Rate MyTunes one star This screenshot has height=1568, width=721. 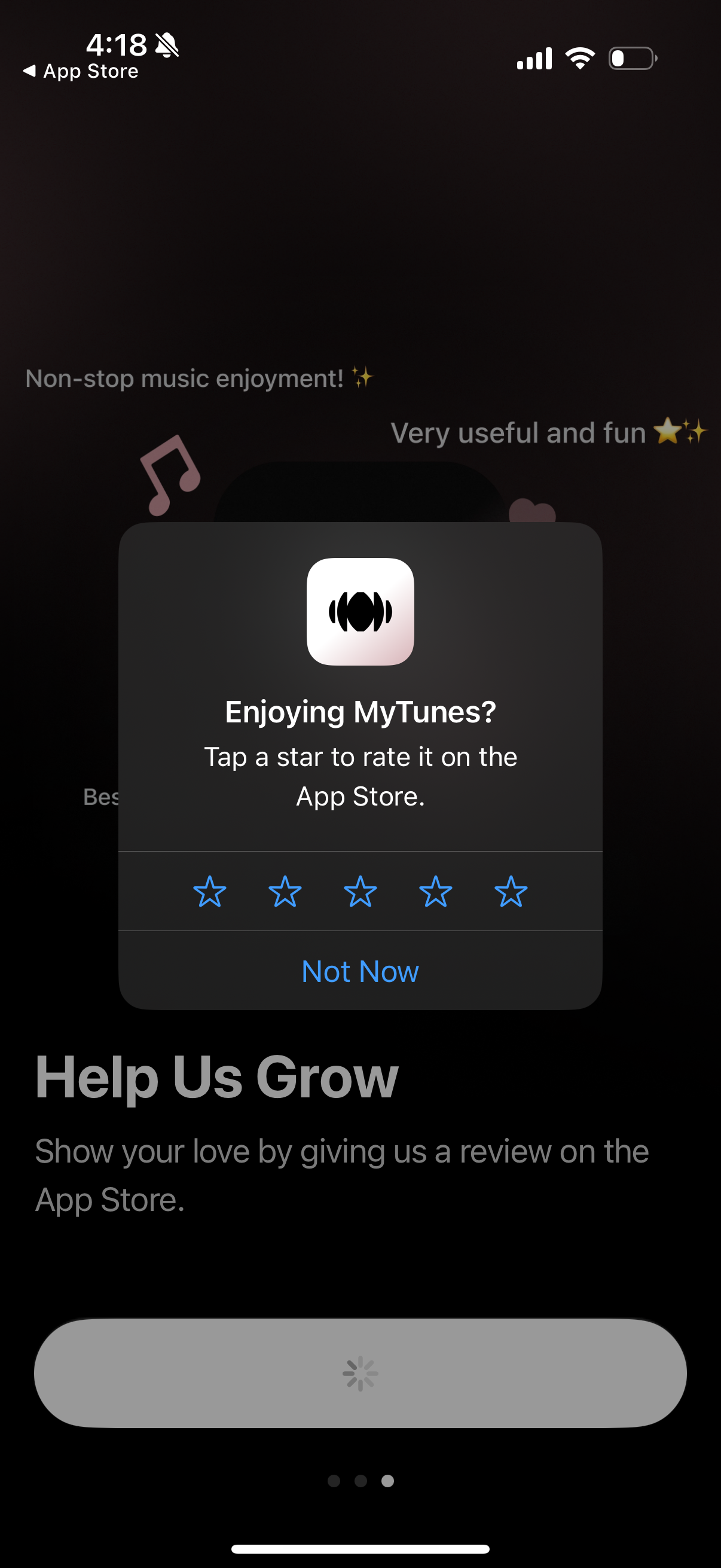tap(209, 892)
